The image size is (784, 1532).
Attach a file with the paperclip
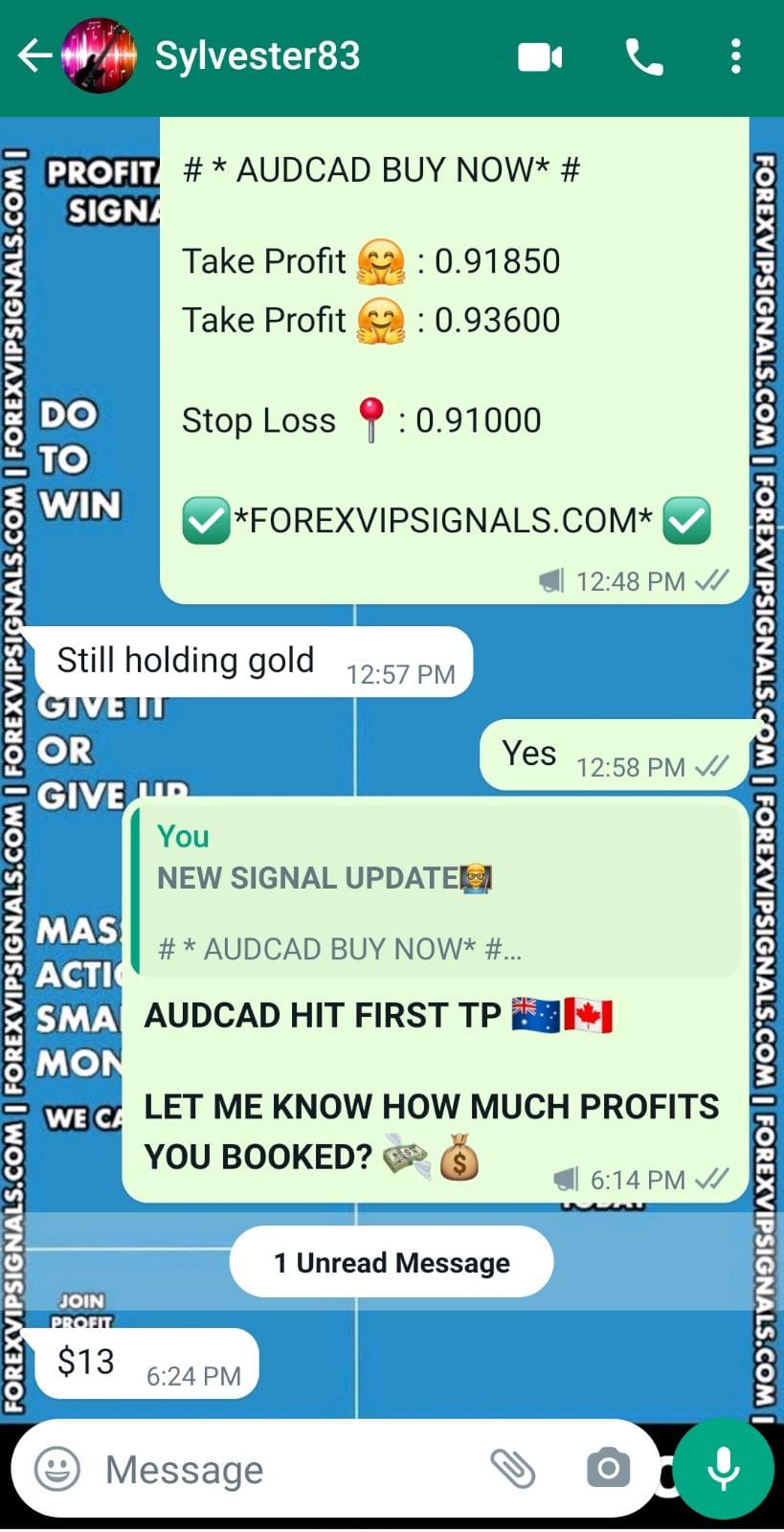point(513,1468)
